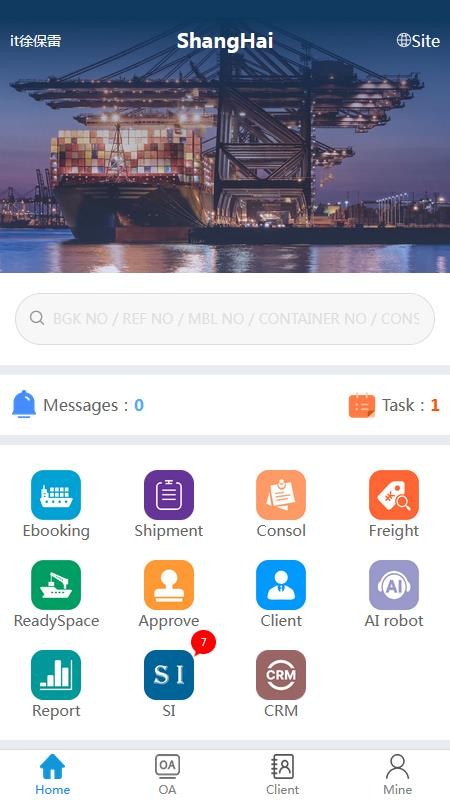Viewport: 450px width, 800px height.
Task: View the pending Task item
Action: click(394, 405)
